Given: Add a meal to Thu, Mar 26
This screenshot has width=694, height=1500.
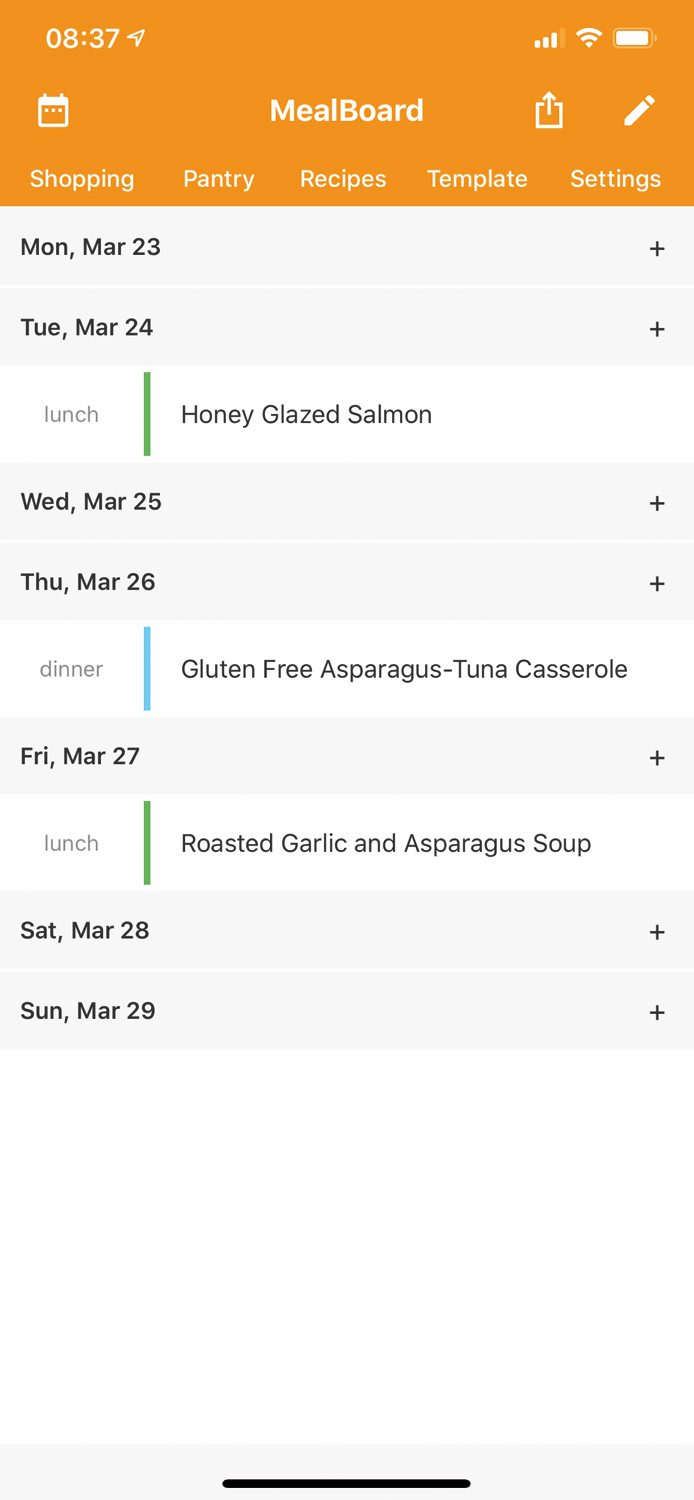Looking at the screenshot, I should pyautogui.click(x=657, y=583).
